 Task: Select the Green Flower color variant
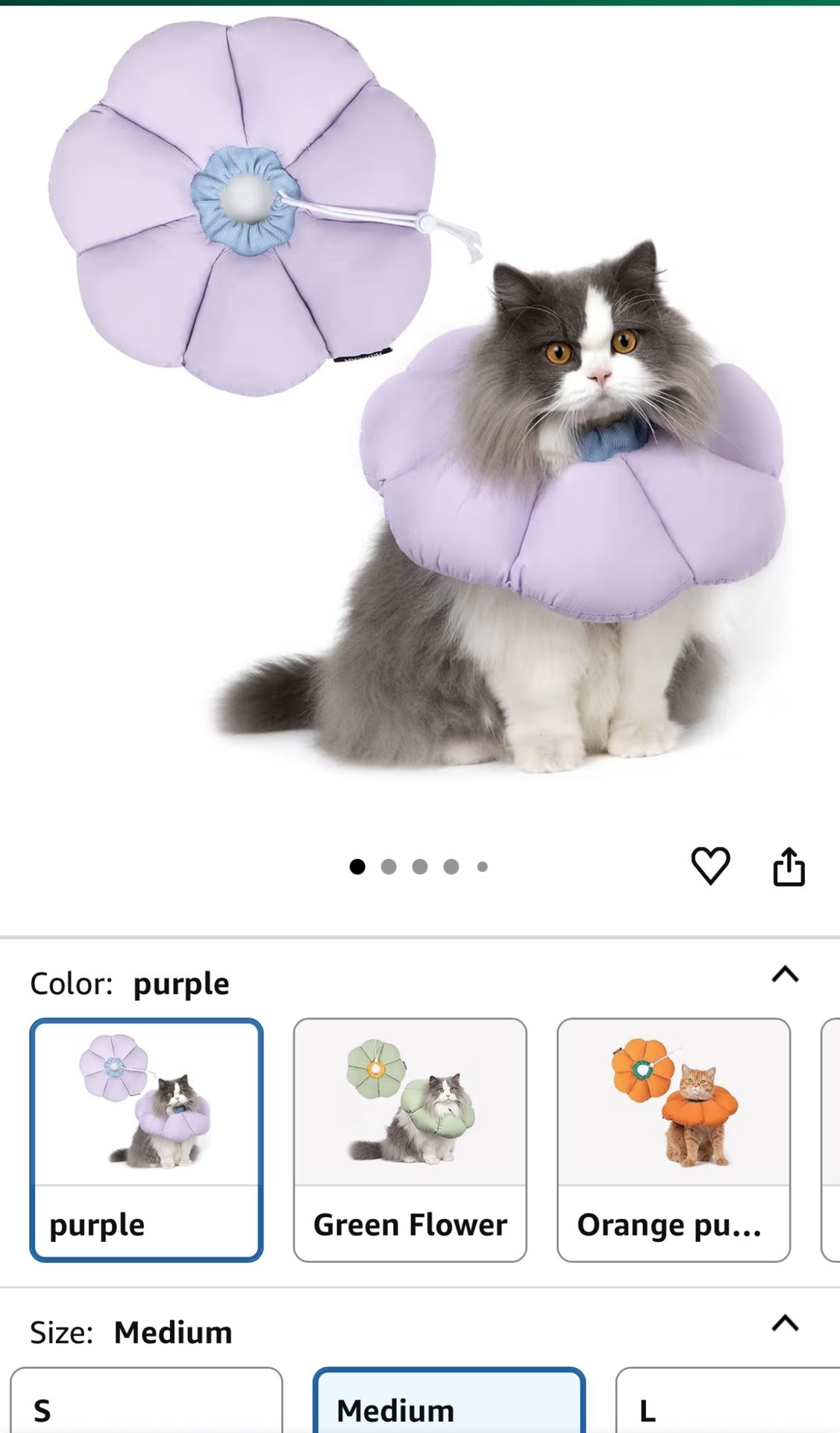coord(409,1136)
